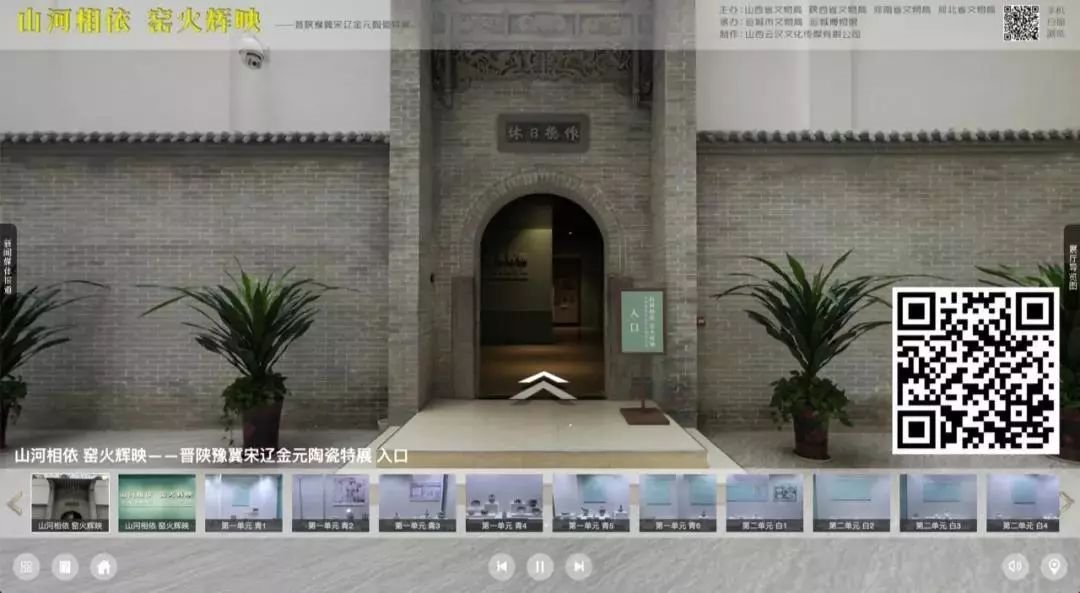This screenshot has height=593, width=1080.
Task: Open the 第二单元 白3 scene thumbnail
Action: coord(938,502)
